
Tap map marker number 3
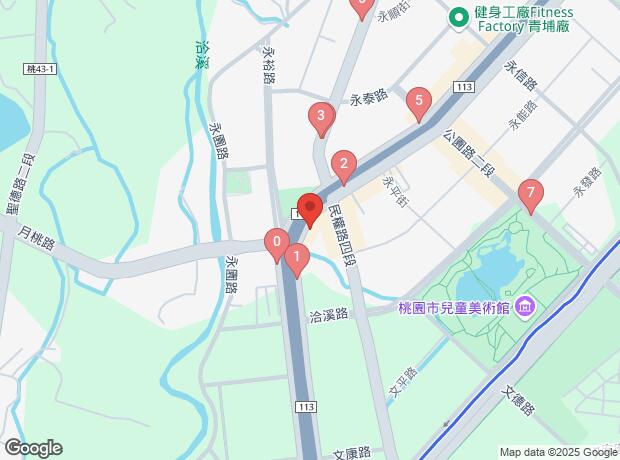320,117
